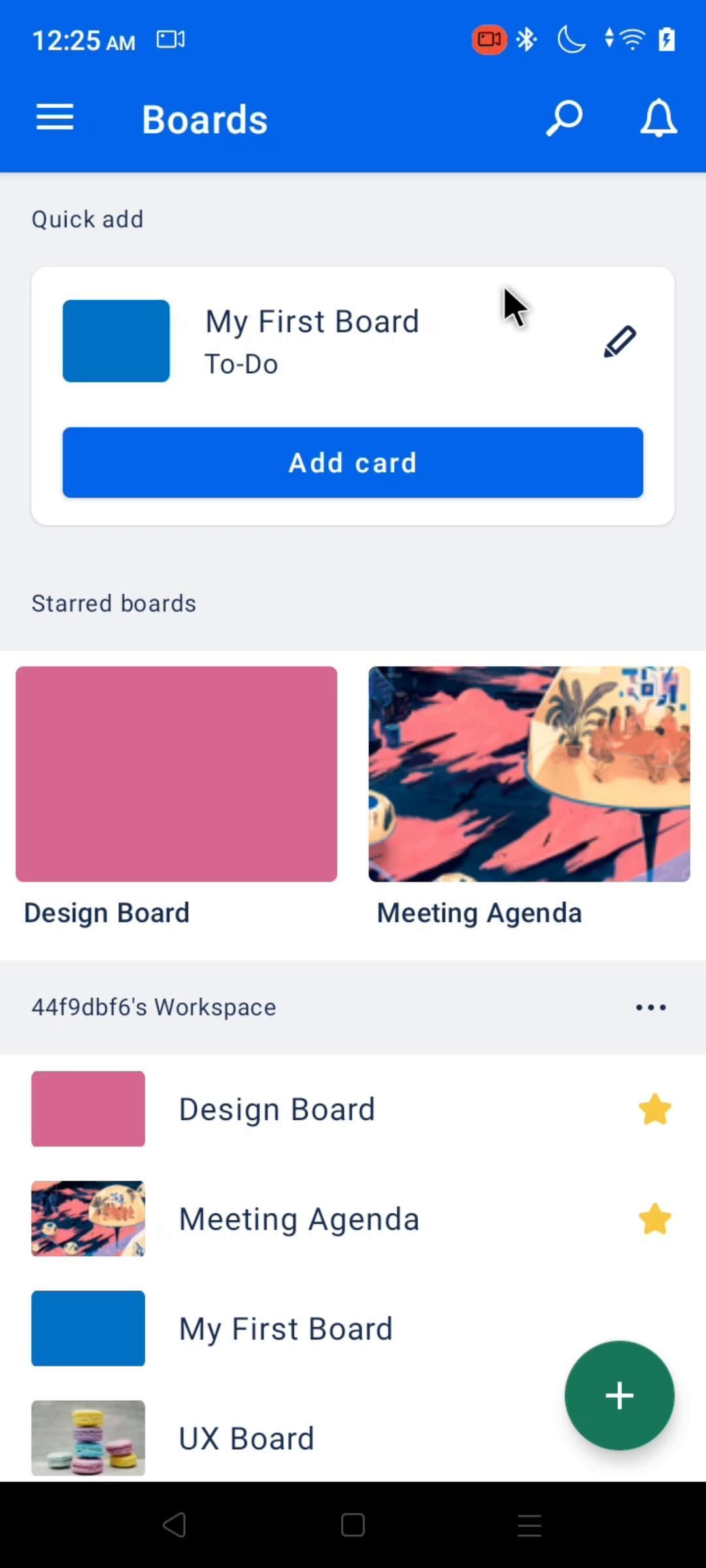706x1568 pixels.
Task: Open UX Board from the workspace list
Action: pyautogui.click(x=246, y=1439)
